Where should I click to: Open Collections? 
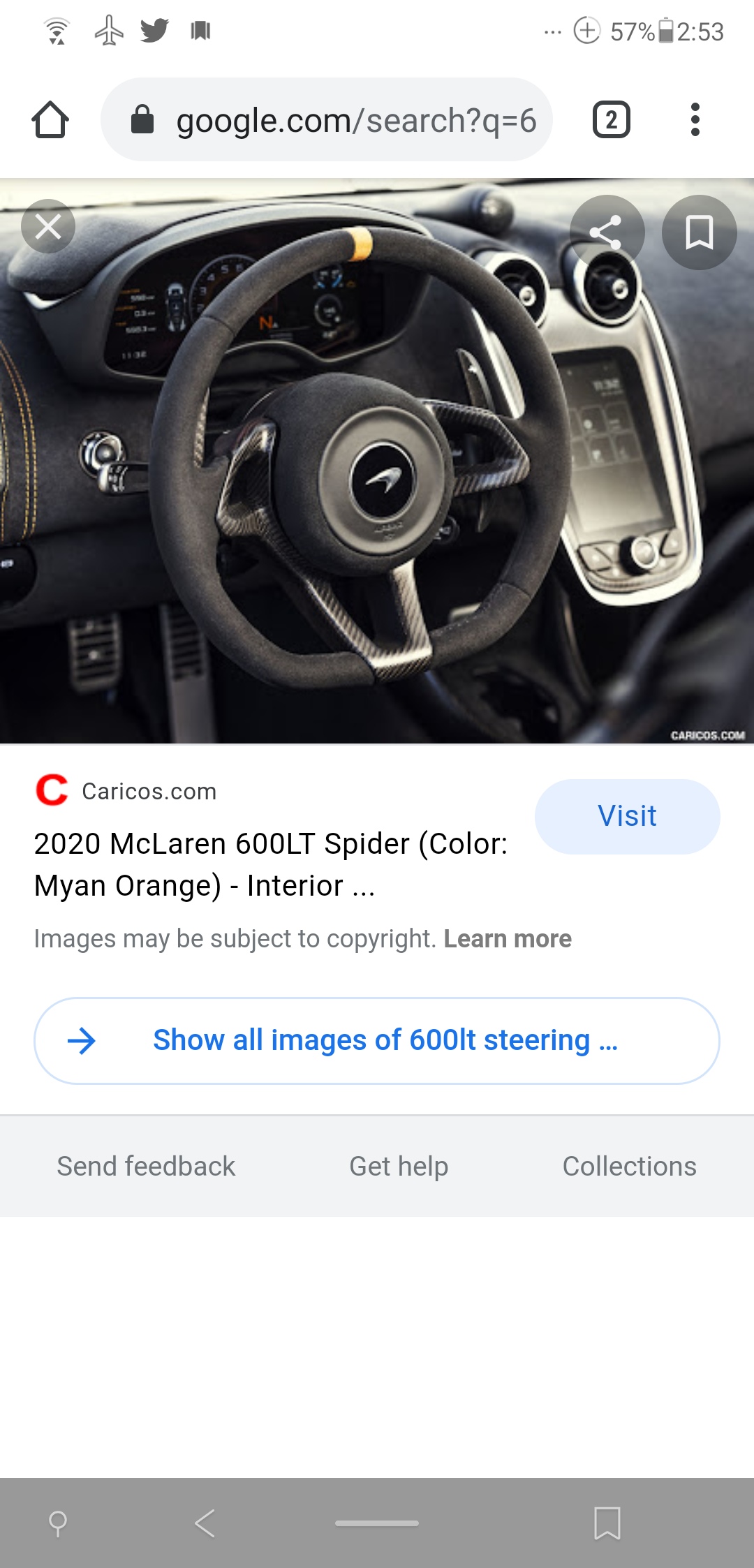(x=629, y=1166)
